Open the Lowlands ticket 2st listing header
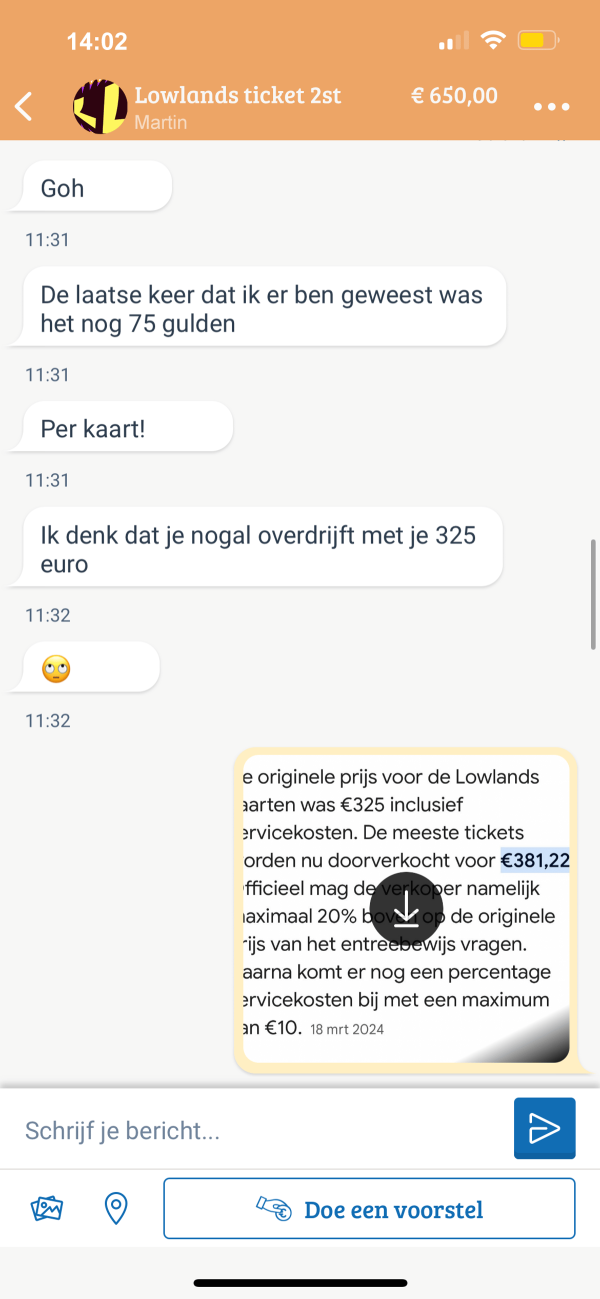Viewport: 600px width, 1299px height. 237,96
